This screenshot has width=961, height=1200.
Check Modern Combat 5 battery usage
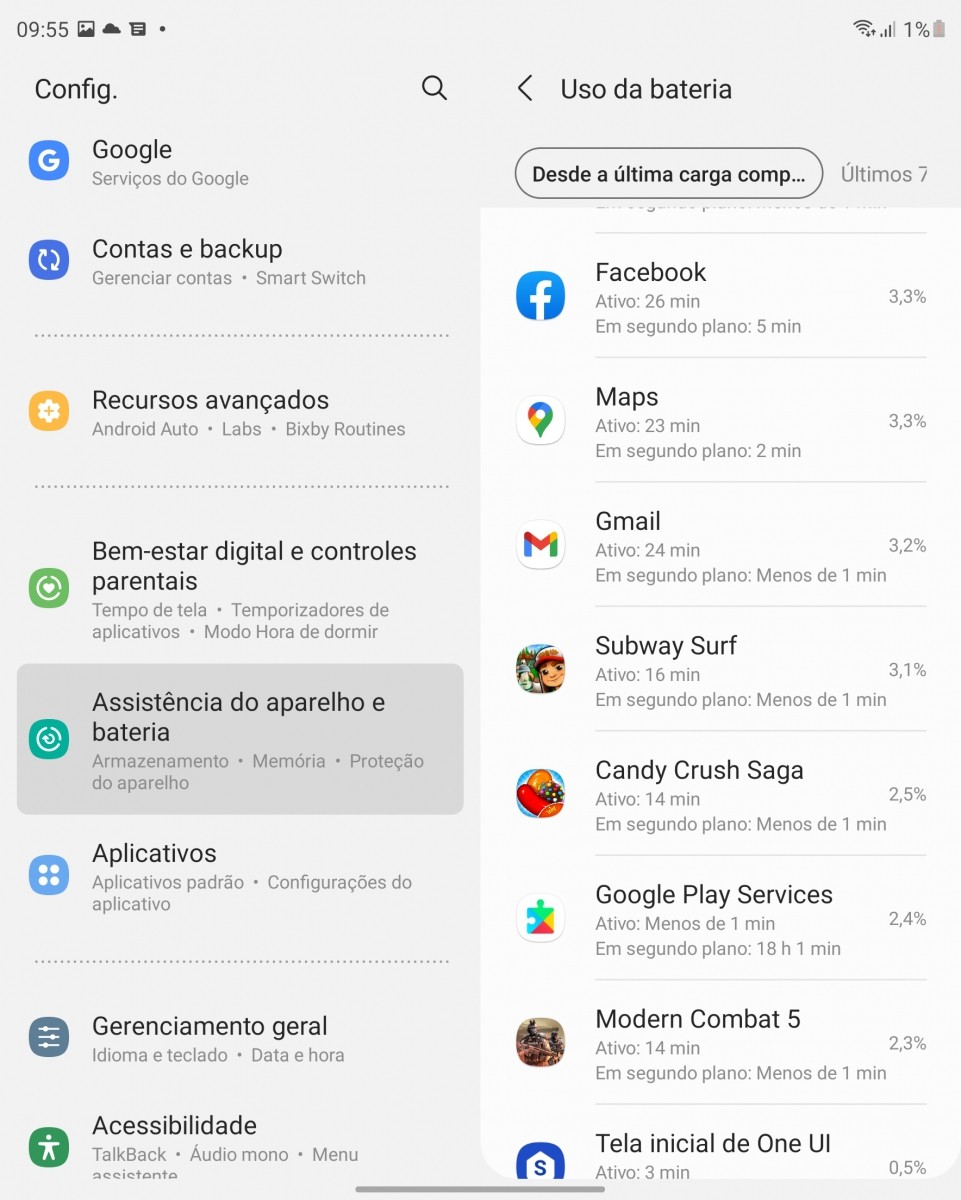pos(720,1044)
